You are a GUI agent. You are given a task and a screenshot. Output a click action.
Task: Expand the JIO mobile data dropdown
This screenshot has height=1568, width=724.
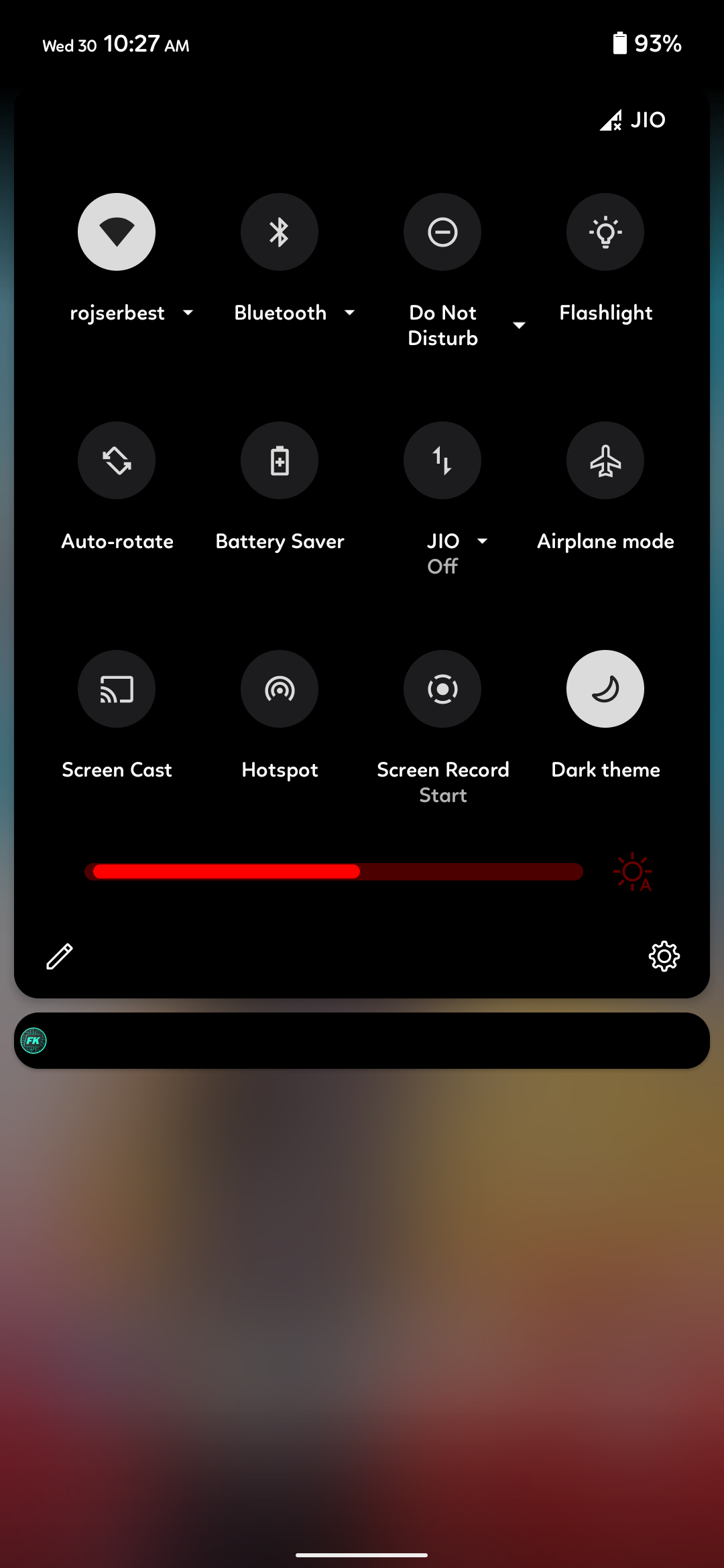(x=482, y=541)
